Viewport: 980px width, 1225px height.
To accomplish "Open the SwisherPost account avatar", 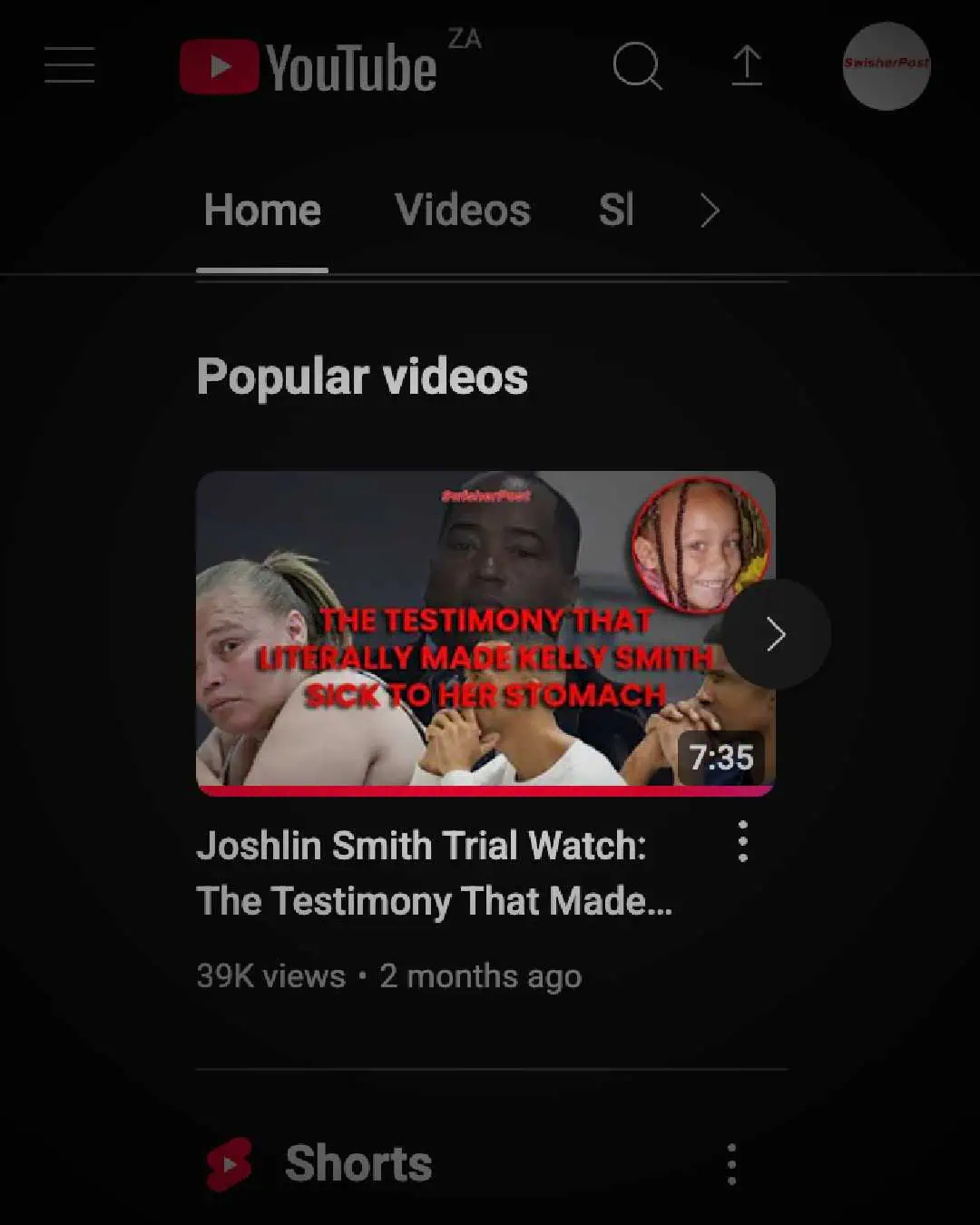I will tap(886, 66).
